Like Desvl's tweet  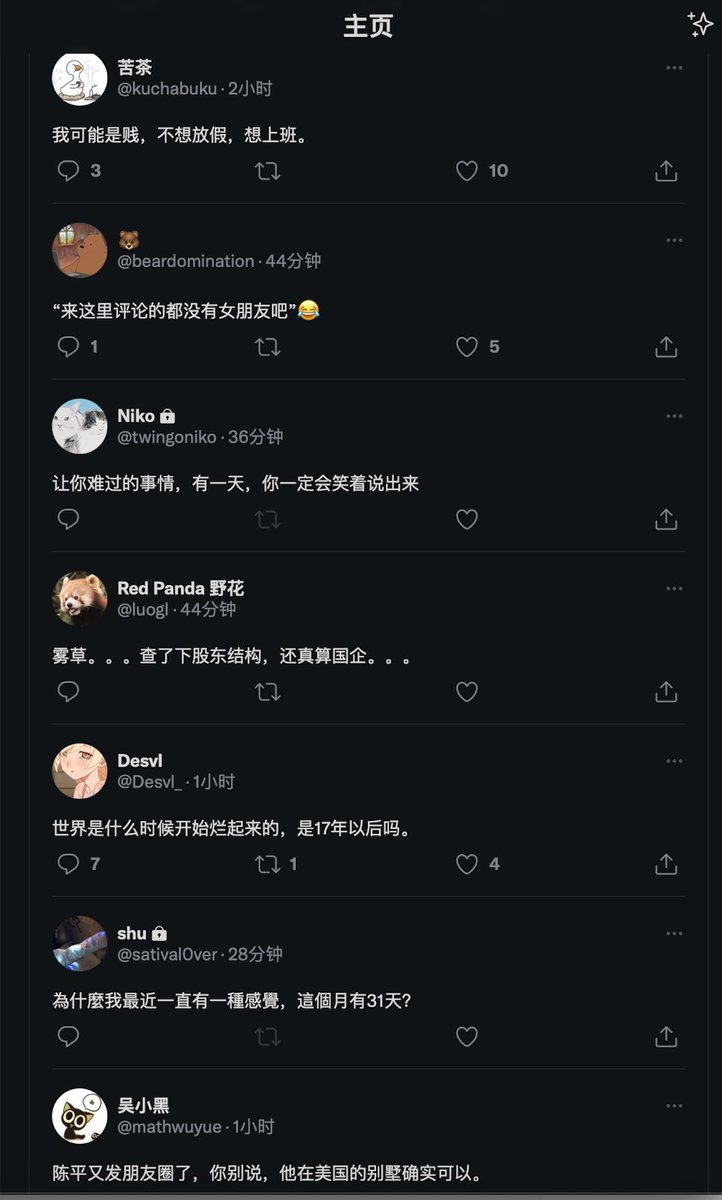467,864
